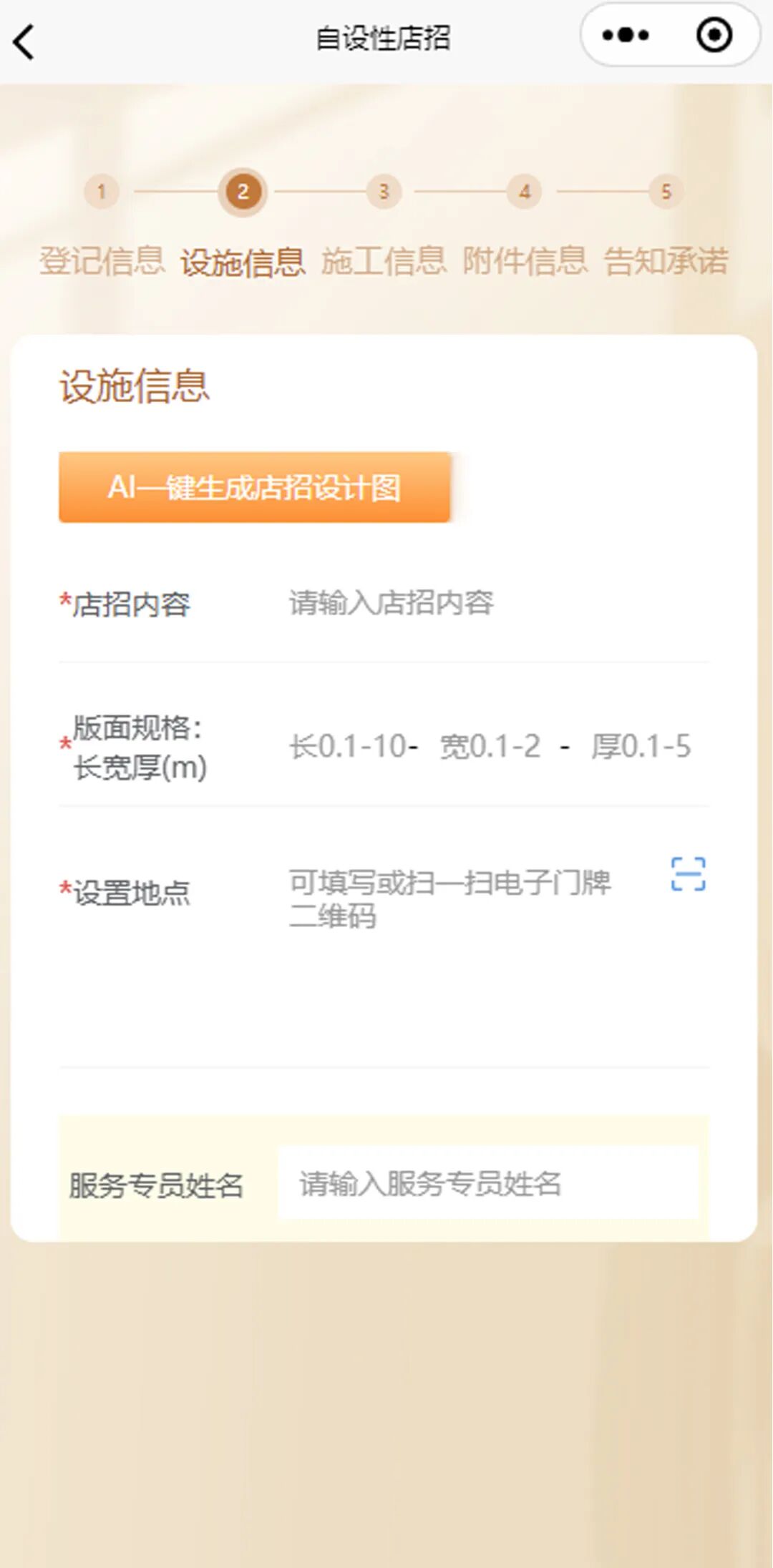This screenshot has height=1568, width=773.
Task: Enter thickness in 厚0.1-5 field
Action: coord(642,747)
